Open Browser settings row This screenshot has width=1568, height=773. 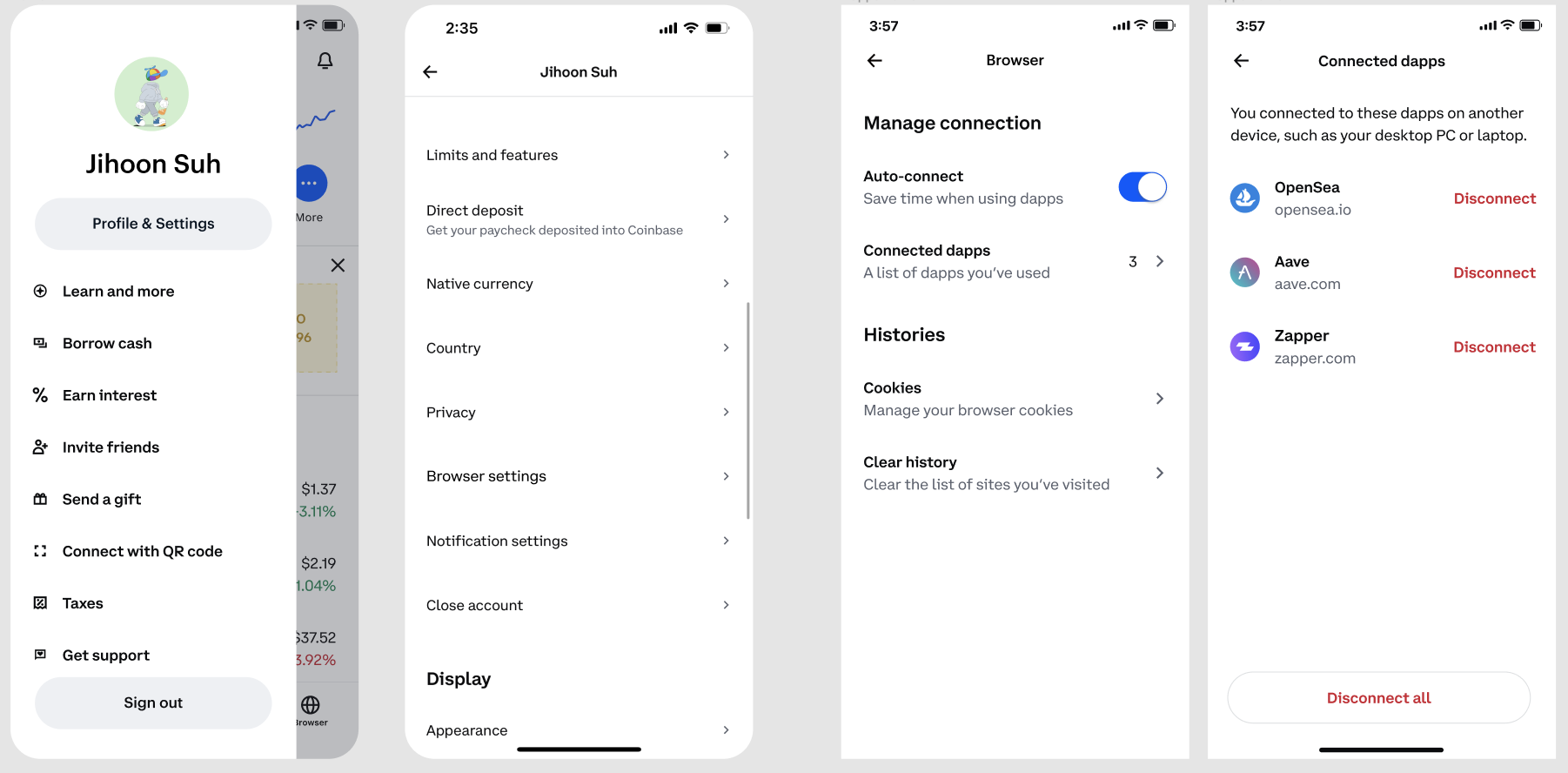pos(578,476)
